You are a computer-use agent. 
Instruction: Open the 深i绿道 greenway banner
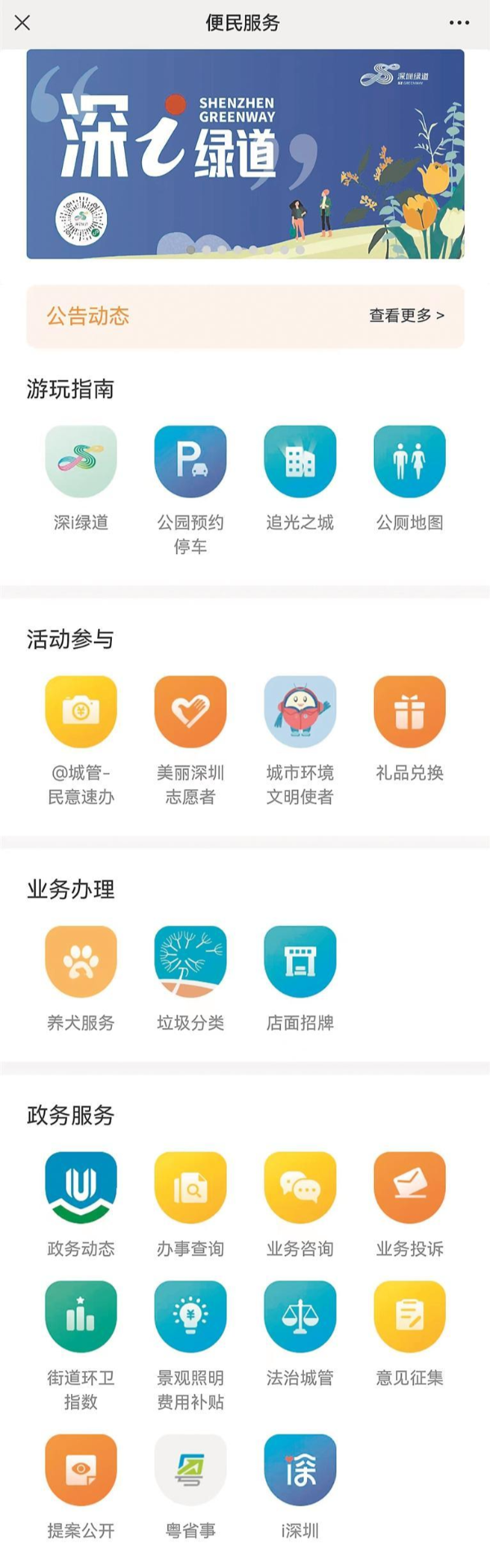245,154
